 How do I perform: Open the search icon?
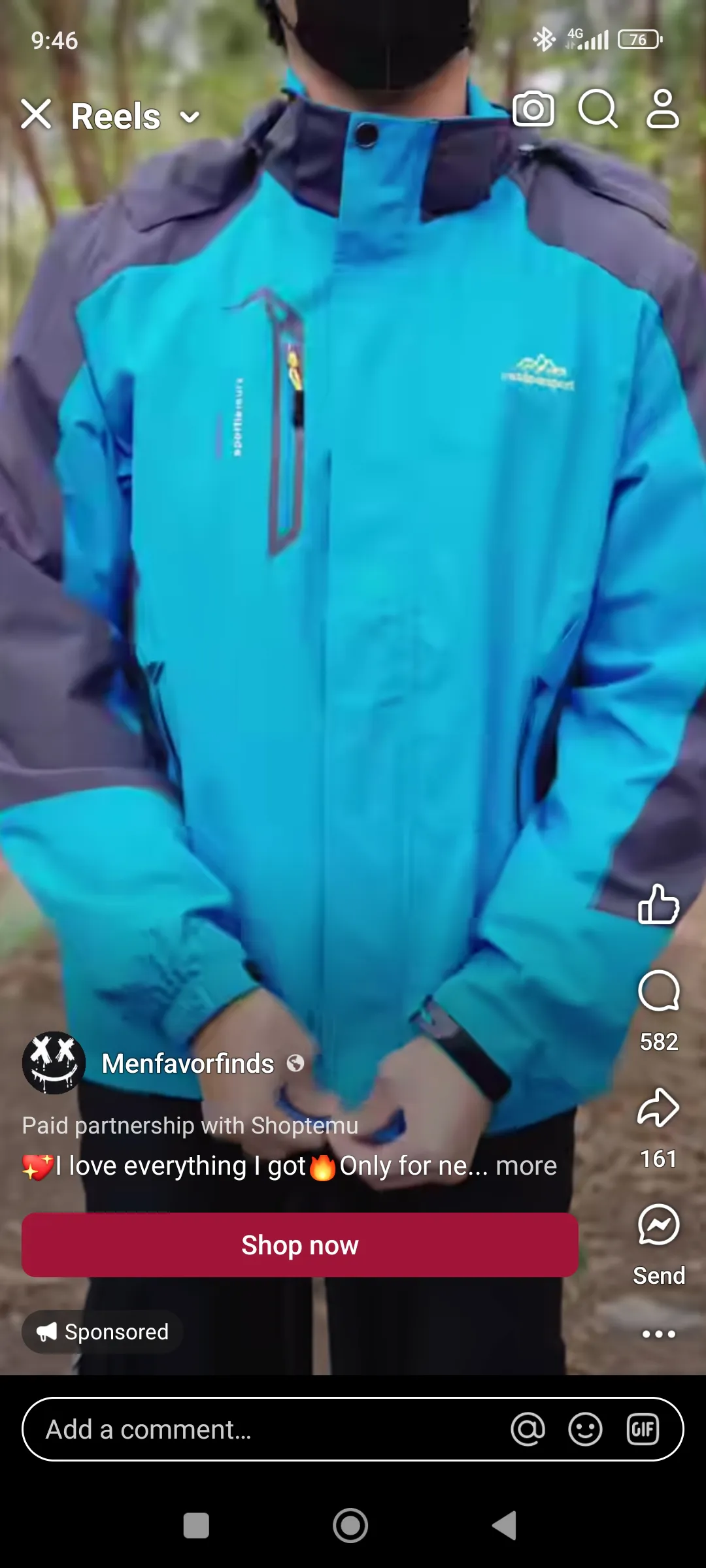pos(597,109)
